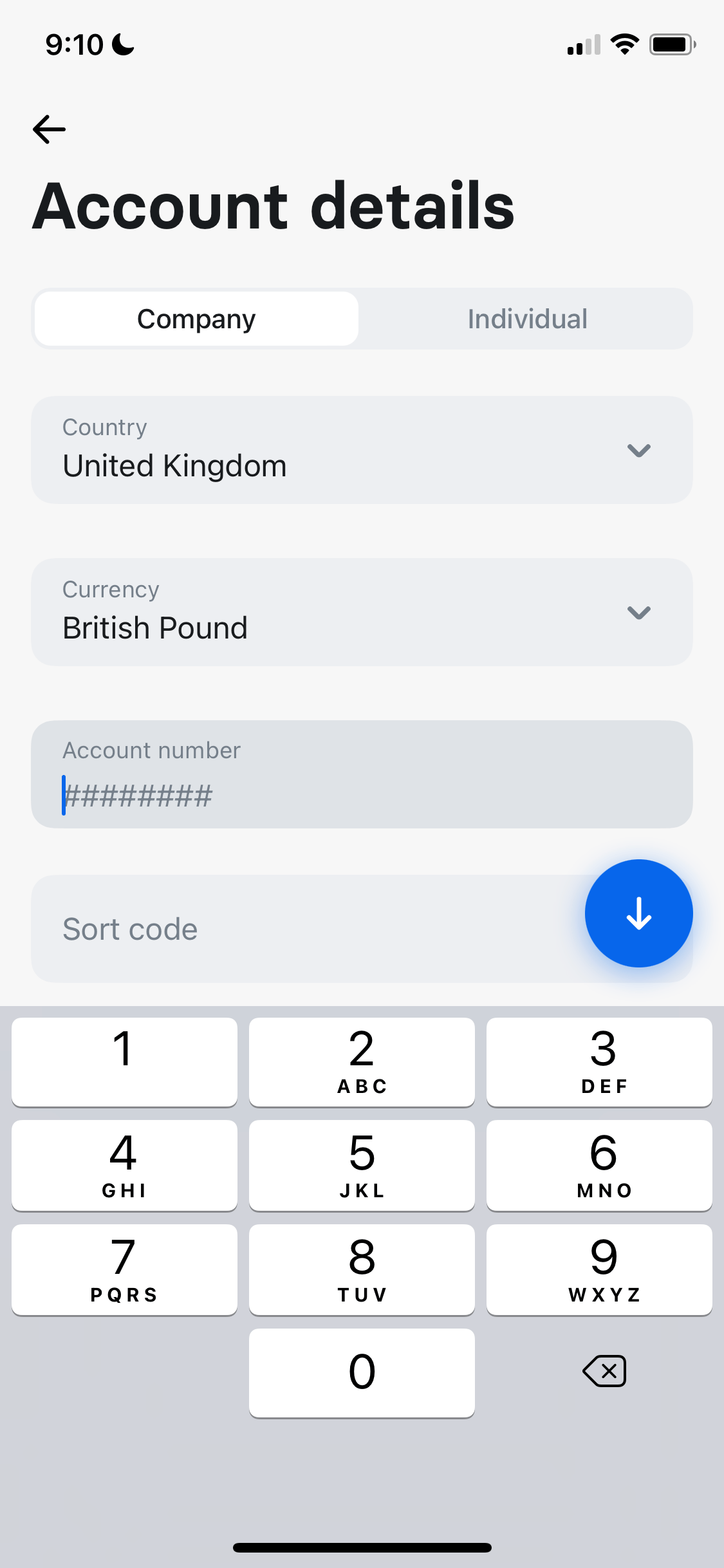Tap the blue down arrow button
Image resolution: width=724 pixels, height=1568 pixels.
pyautogui.click(x=638, y=913)
